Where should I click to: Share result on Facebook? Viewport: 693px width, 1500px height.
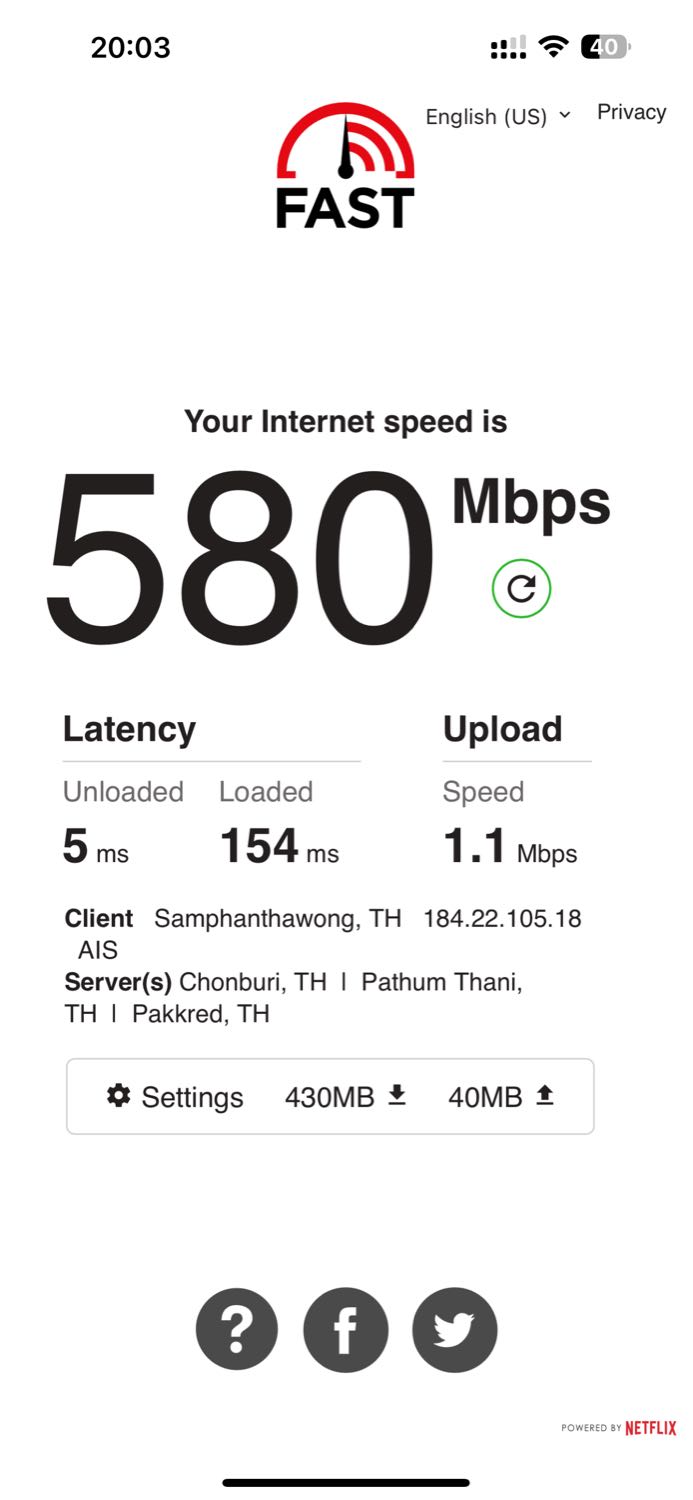[345, 1329]
